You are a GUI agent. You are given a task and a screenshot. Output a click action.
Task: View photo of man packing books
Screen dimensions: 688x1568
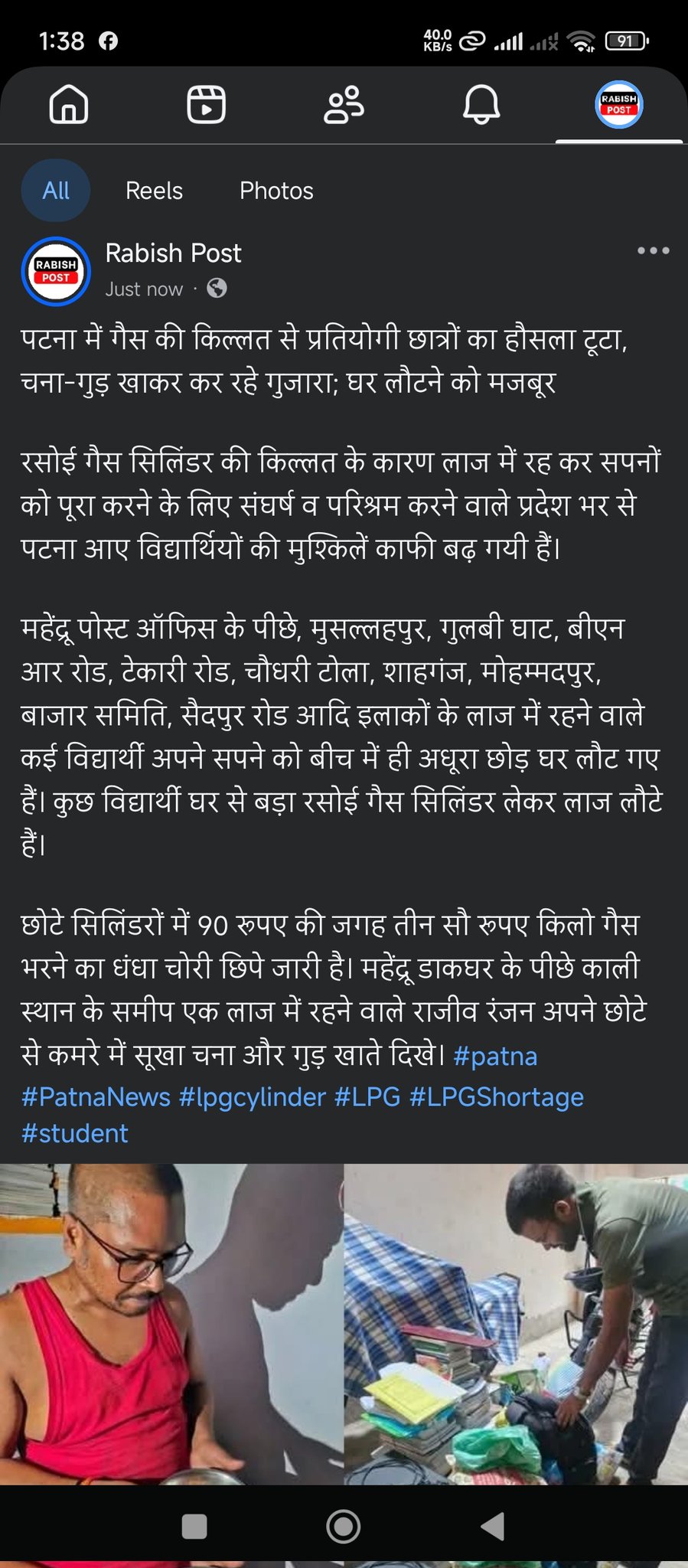click(x=516, y=1325)
